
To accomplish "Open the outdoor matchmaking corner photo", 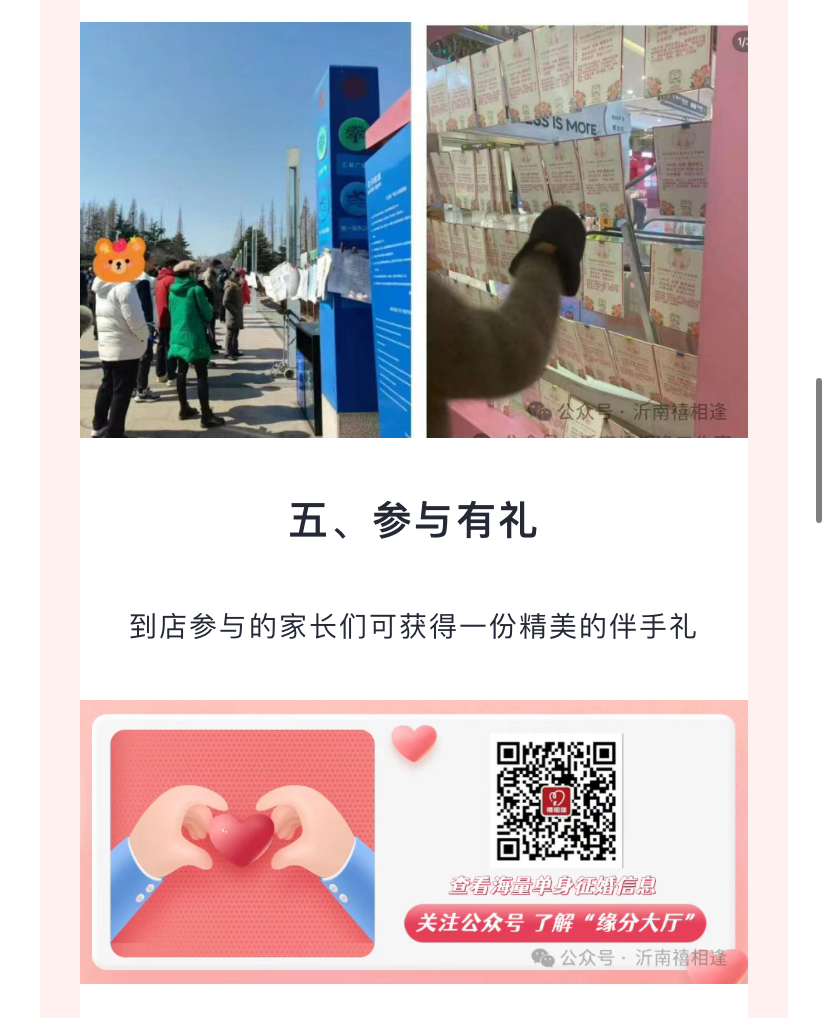I will click(x=245, y=230).
